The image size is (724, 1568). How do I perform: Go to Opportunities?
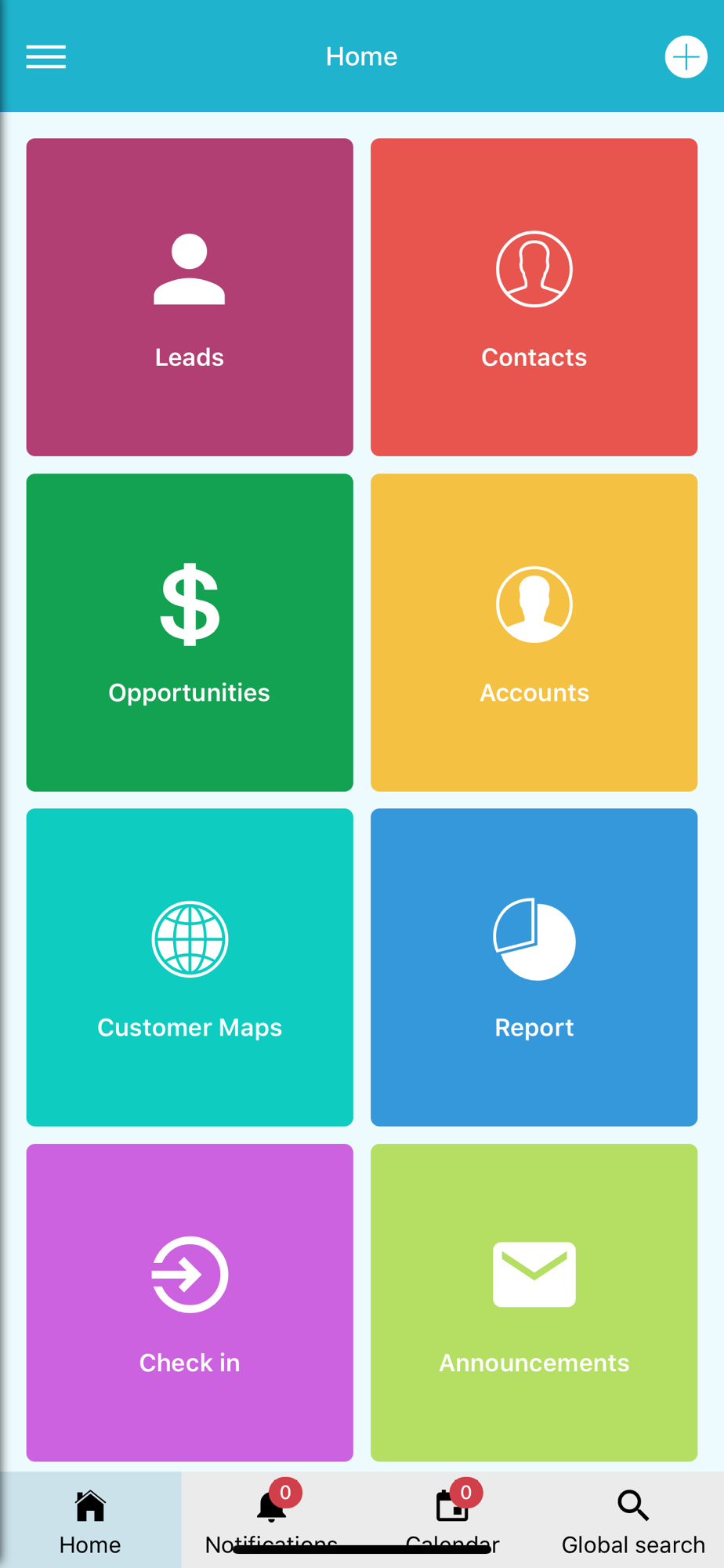tap(190, 633)
